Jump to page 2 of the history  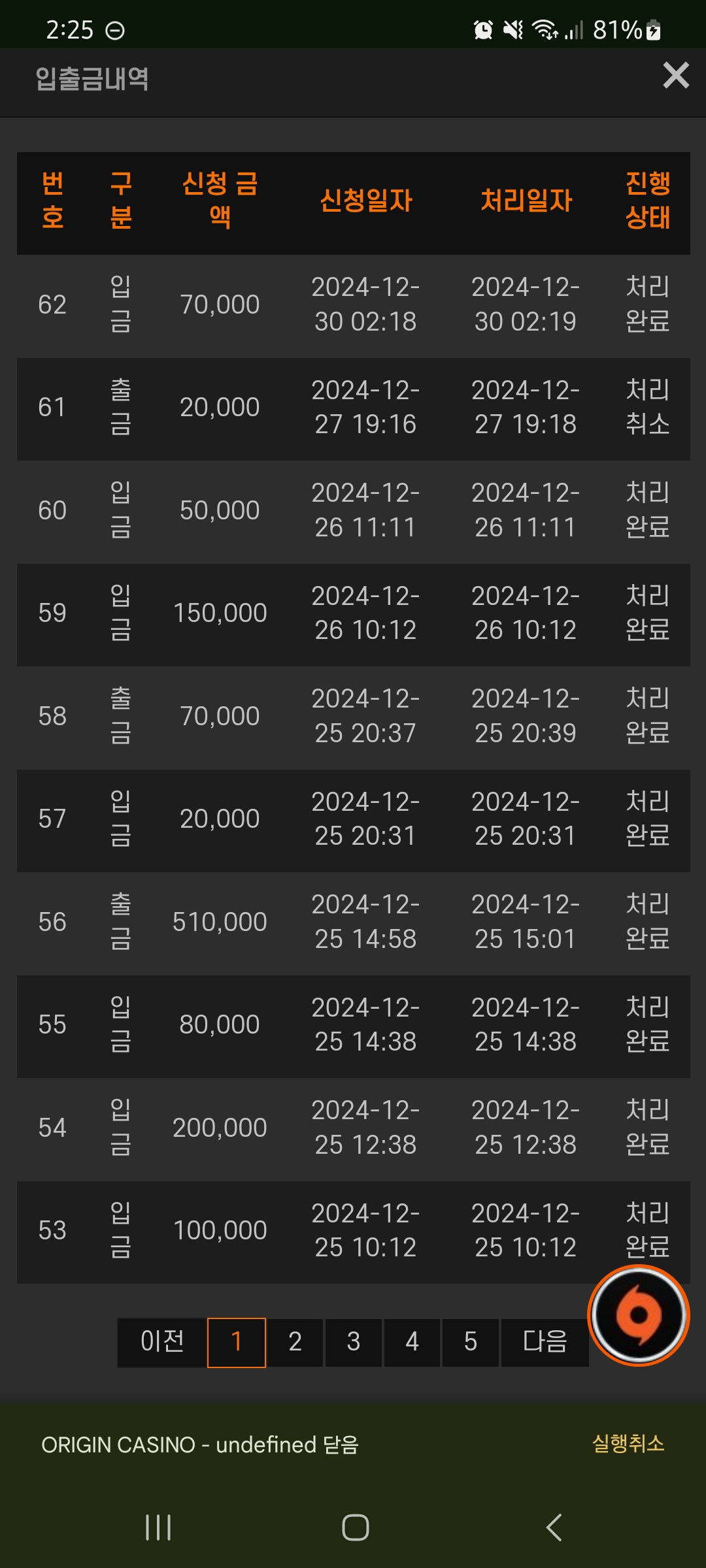295,1342
